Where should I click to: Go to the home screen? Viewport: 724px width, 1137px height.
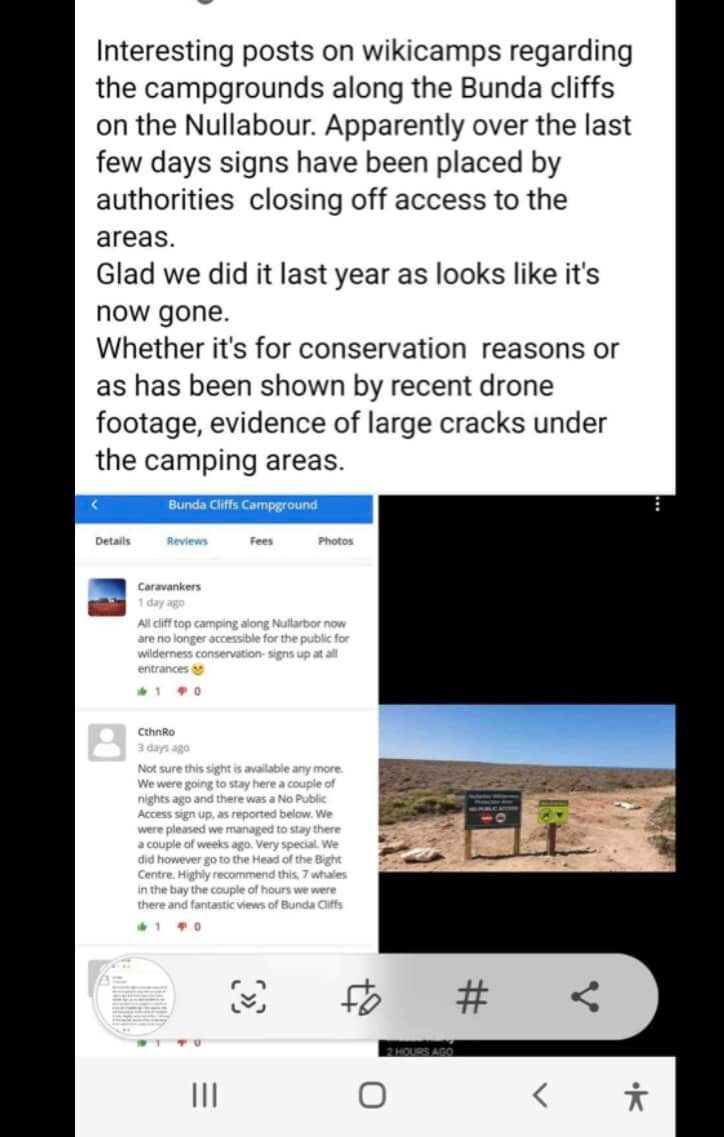[x=371, y=1096]
